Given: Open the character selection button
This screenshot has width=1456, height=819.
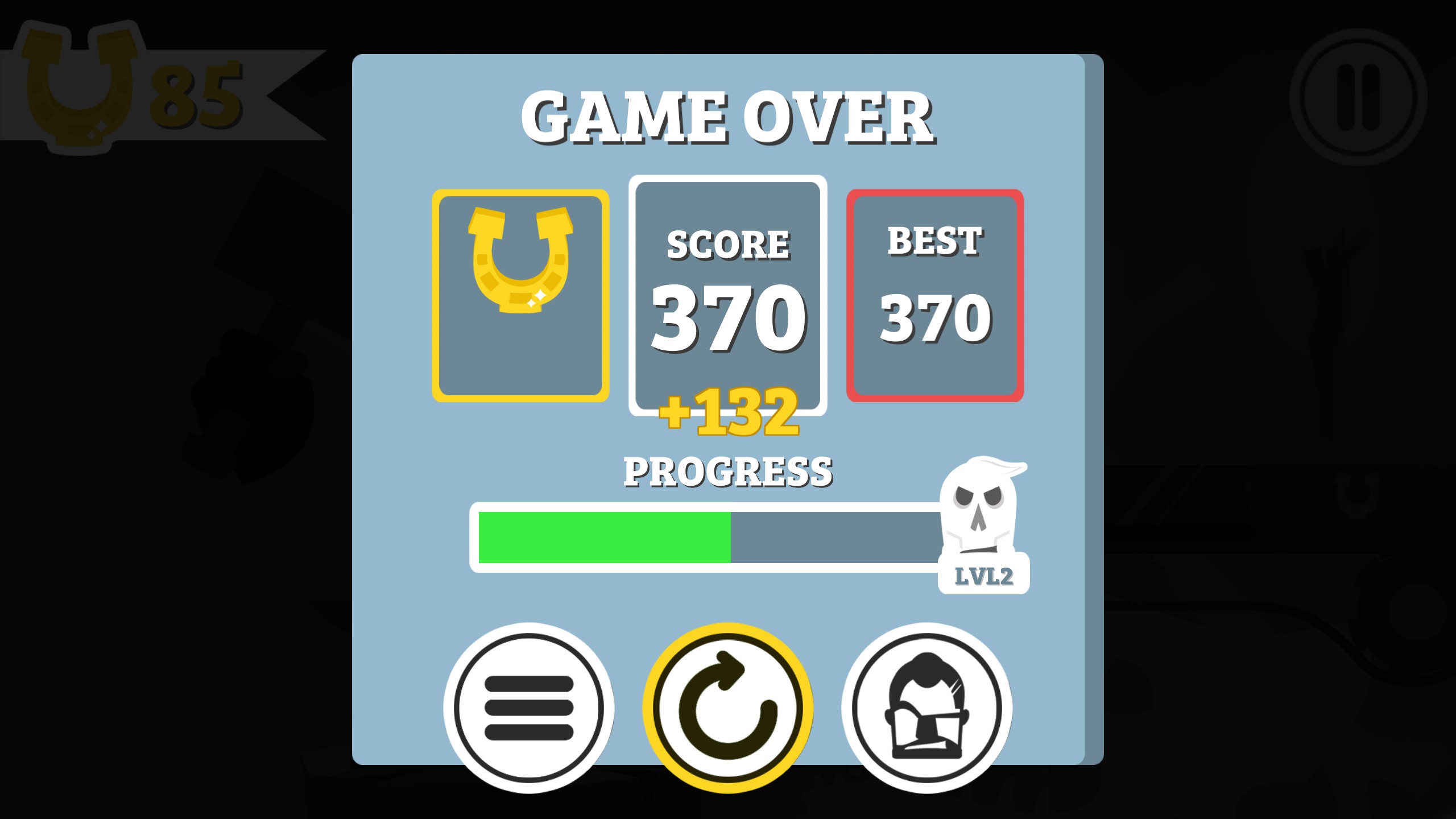Looking at the screenshot, I should (926, 708).
